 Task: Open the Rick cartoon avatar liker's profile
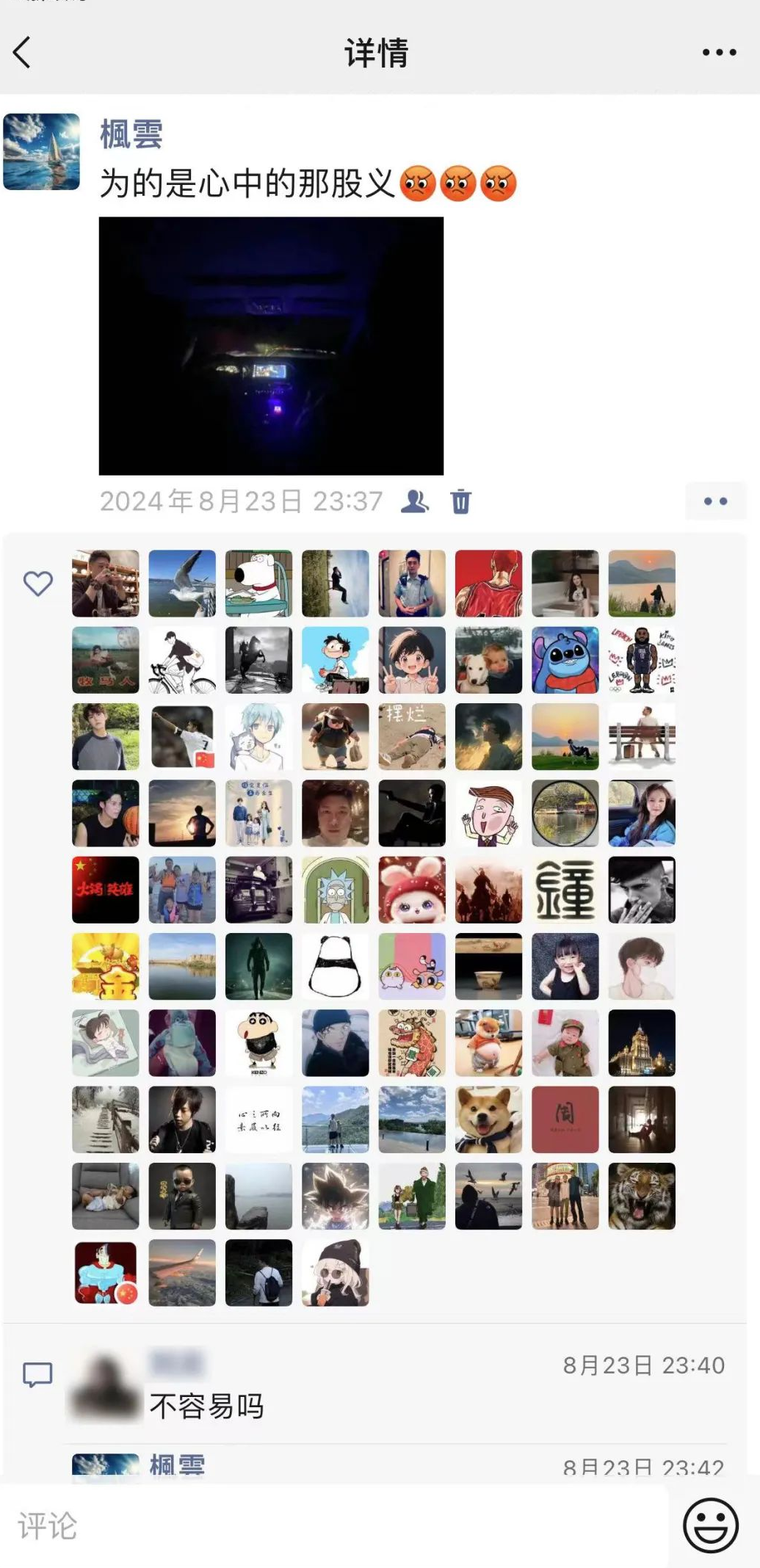(x=335, y=890)
